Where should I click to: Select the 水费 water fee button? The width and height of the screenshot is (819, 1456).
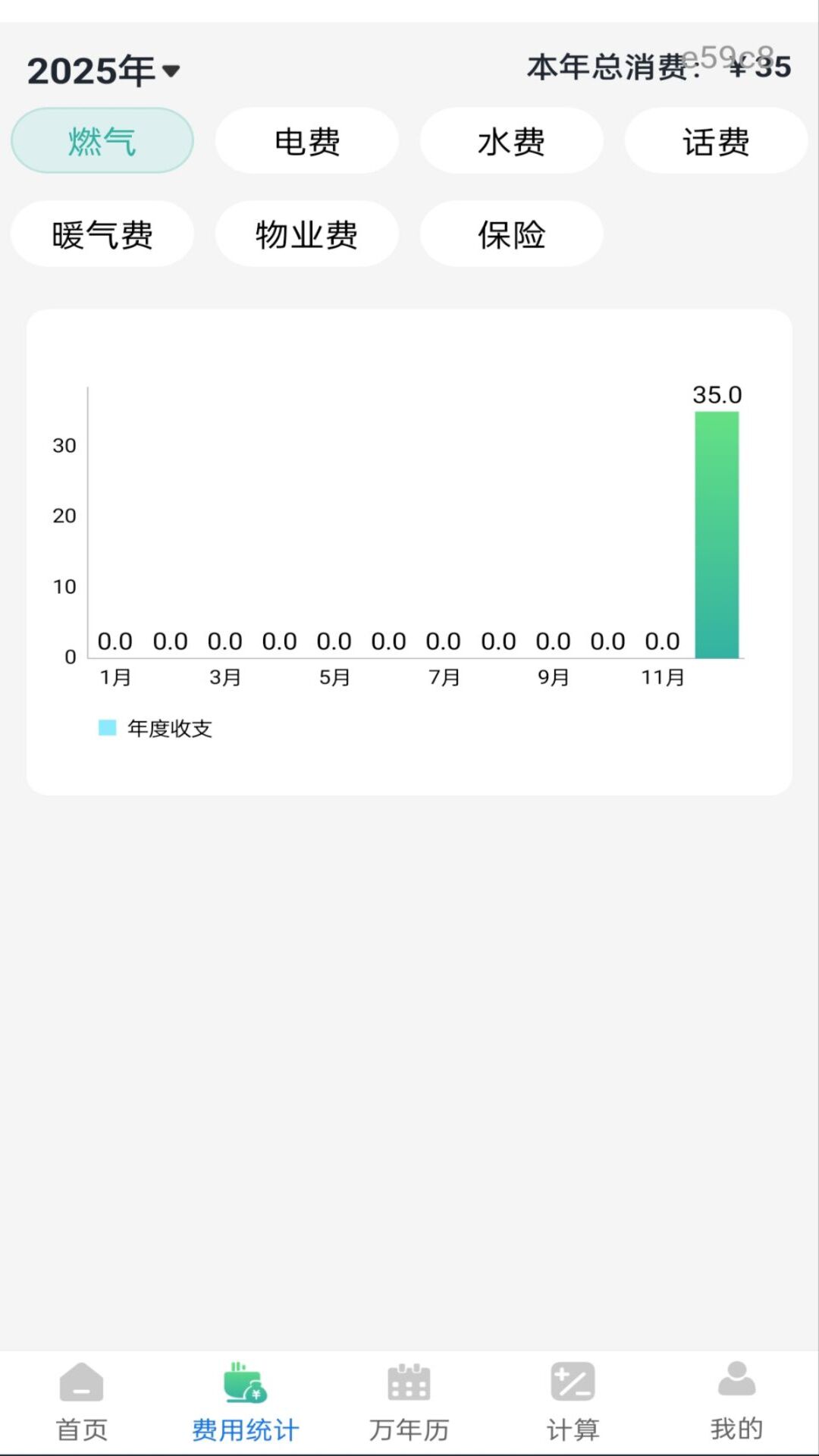tap(512, 140)
